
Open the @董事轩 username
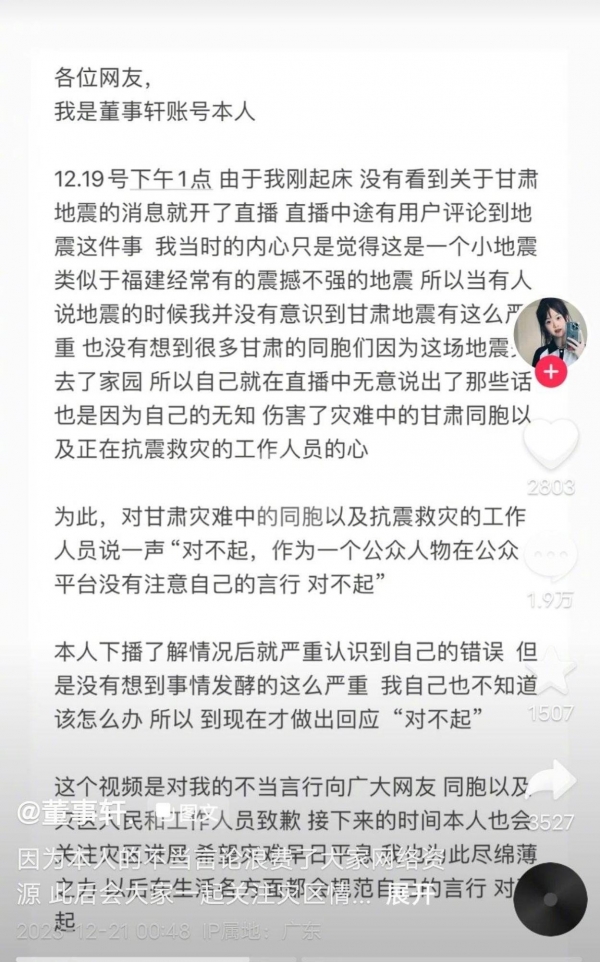[72, 812]
